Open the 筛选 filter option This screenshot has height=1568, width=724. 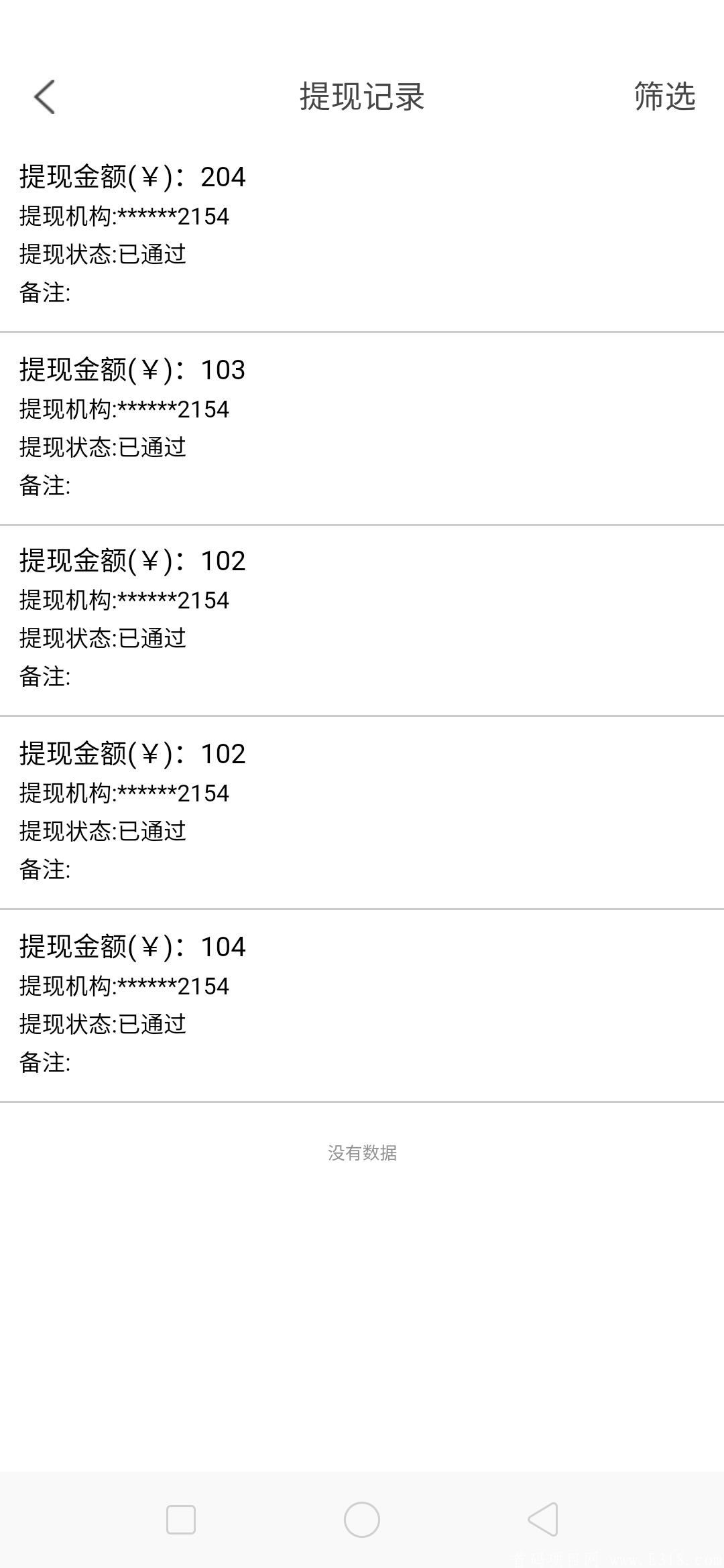click(x=664, y=96)
